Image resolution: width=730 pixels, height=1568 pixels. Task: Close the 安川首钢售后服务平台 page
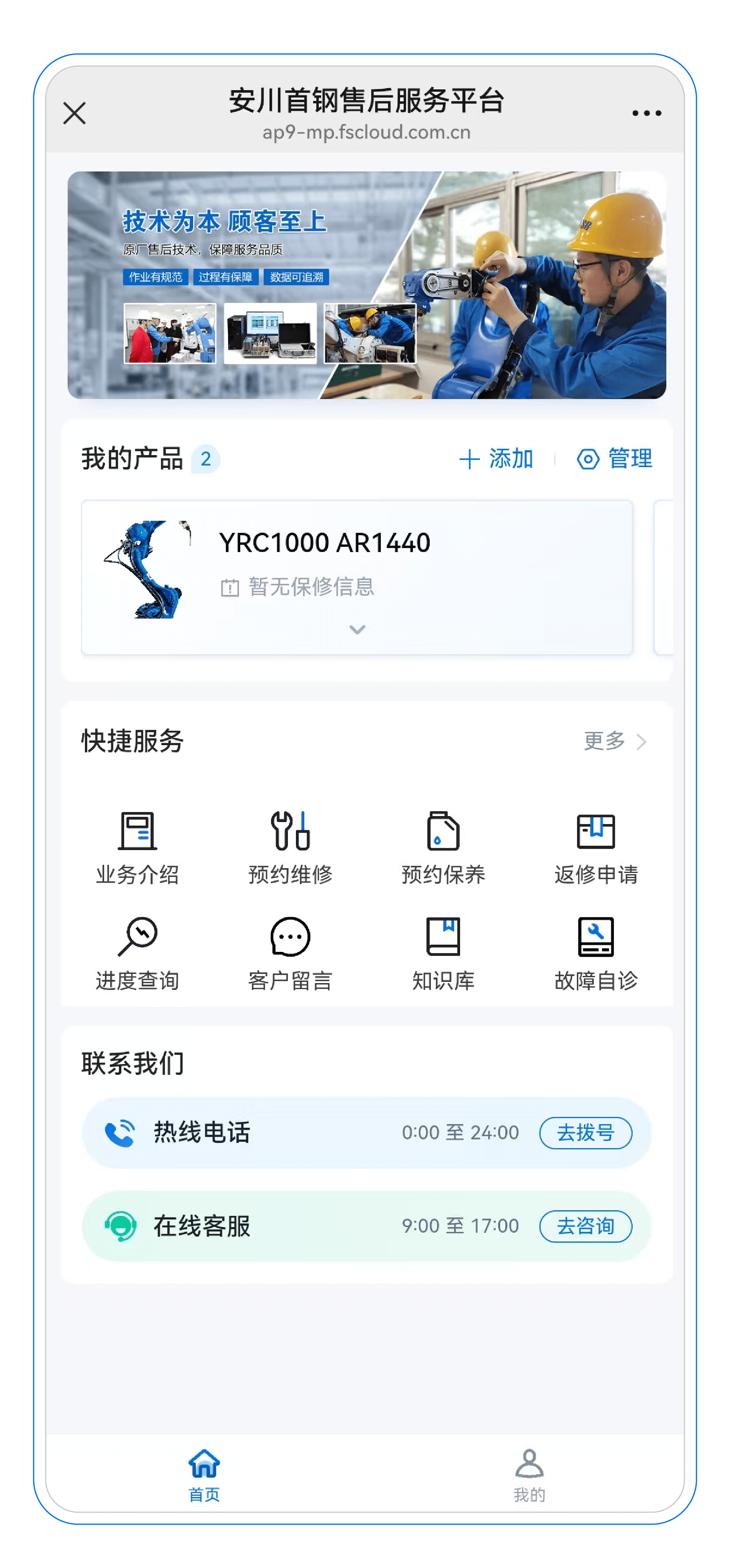point(74,113)
